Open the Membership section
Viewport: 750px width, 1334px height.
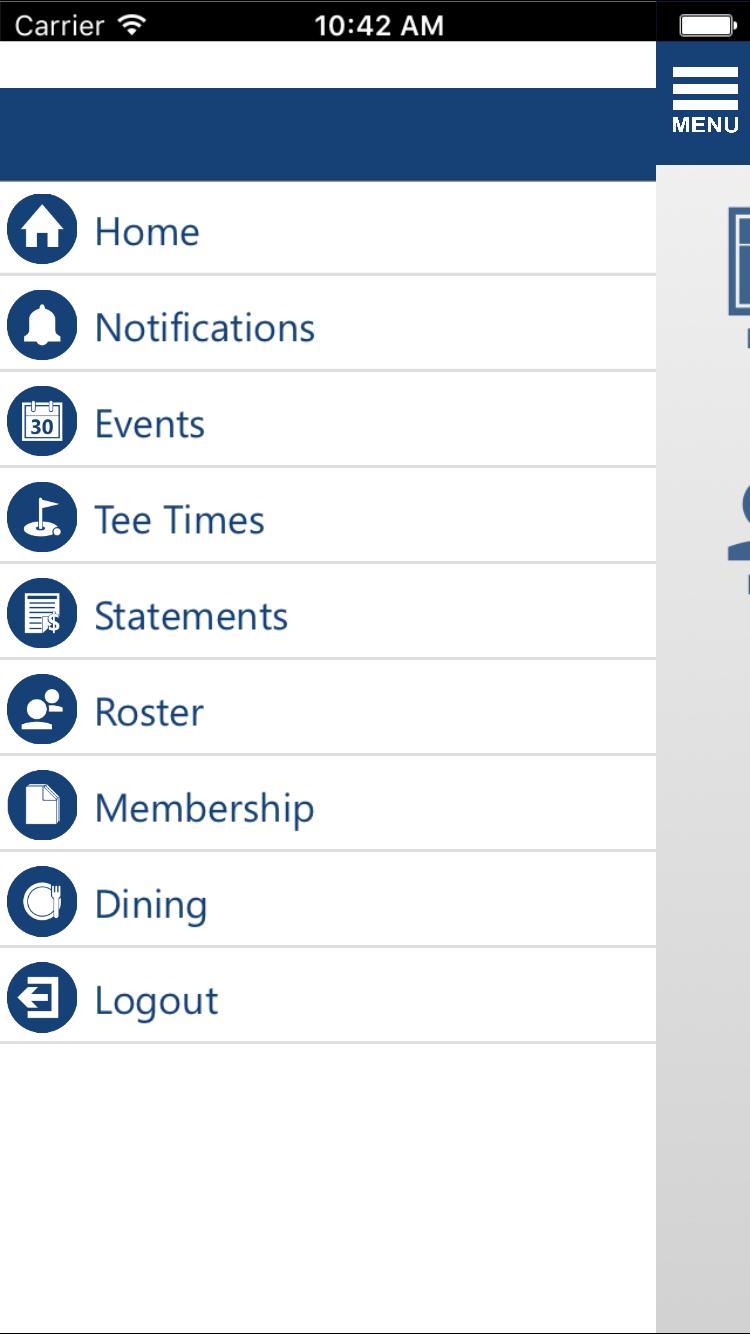coord(328,805)
